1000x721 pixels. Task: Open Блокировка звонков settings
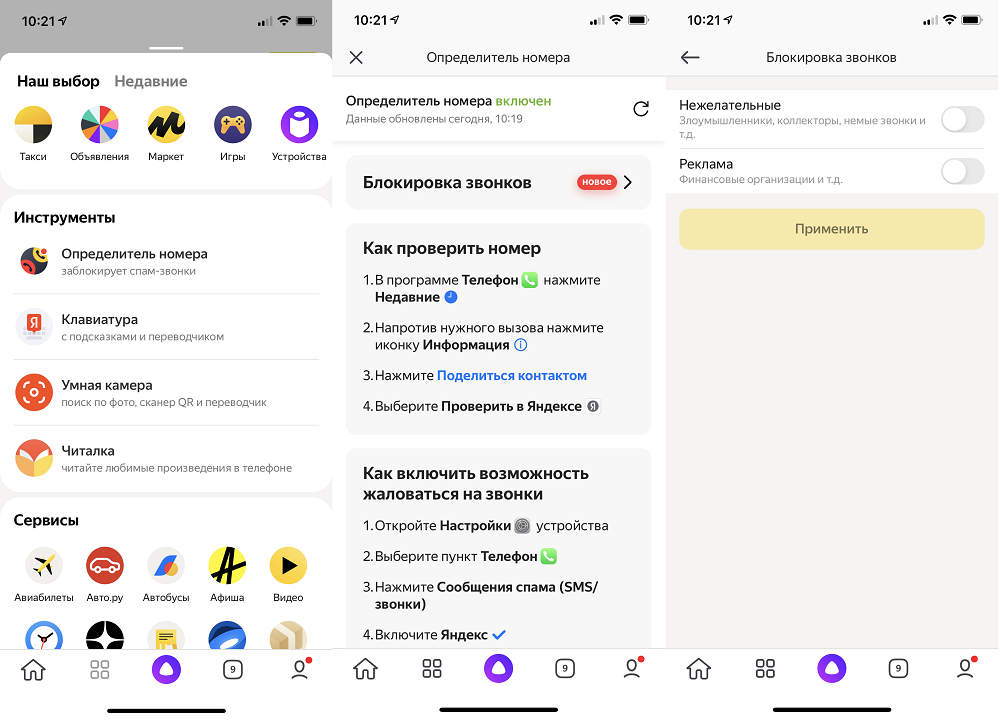tap(498, 183)
